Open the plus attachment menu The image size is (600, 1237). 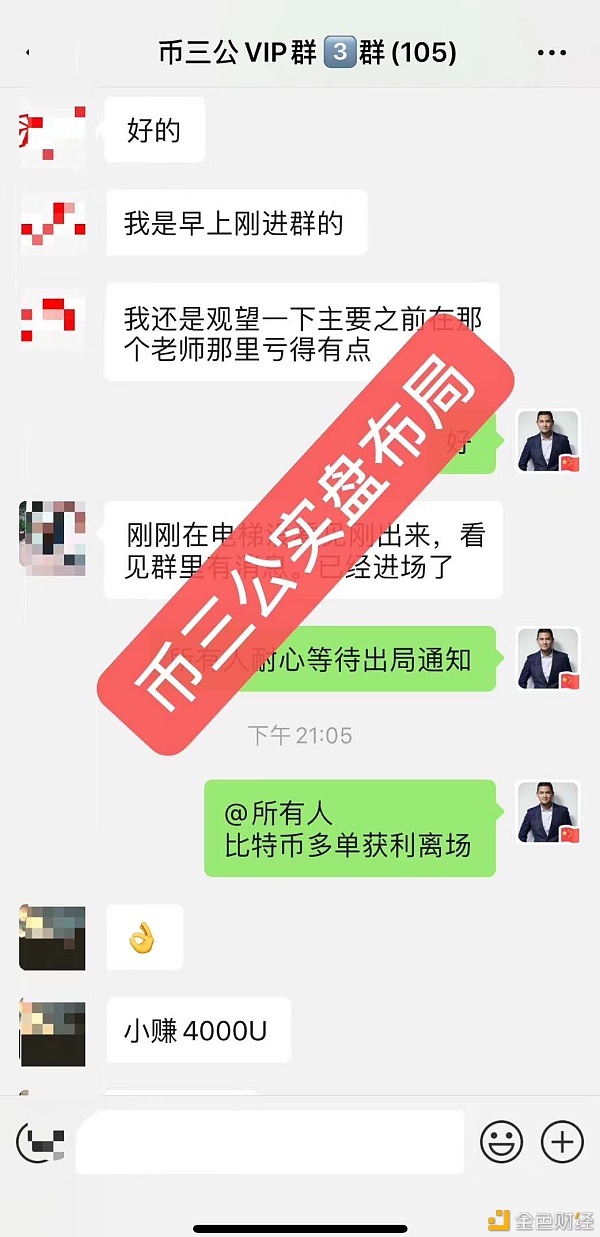pos(562,1141)
